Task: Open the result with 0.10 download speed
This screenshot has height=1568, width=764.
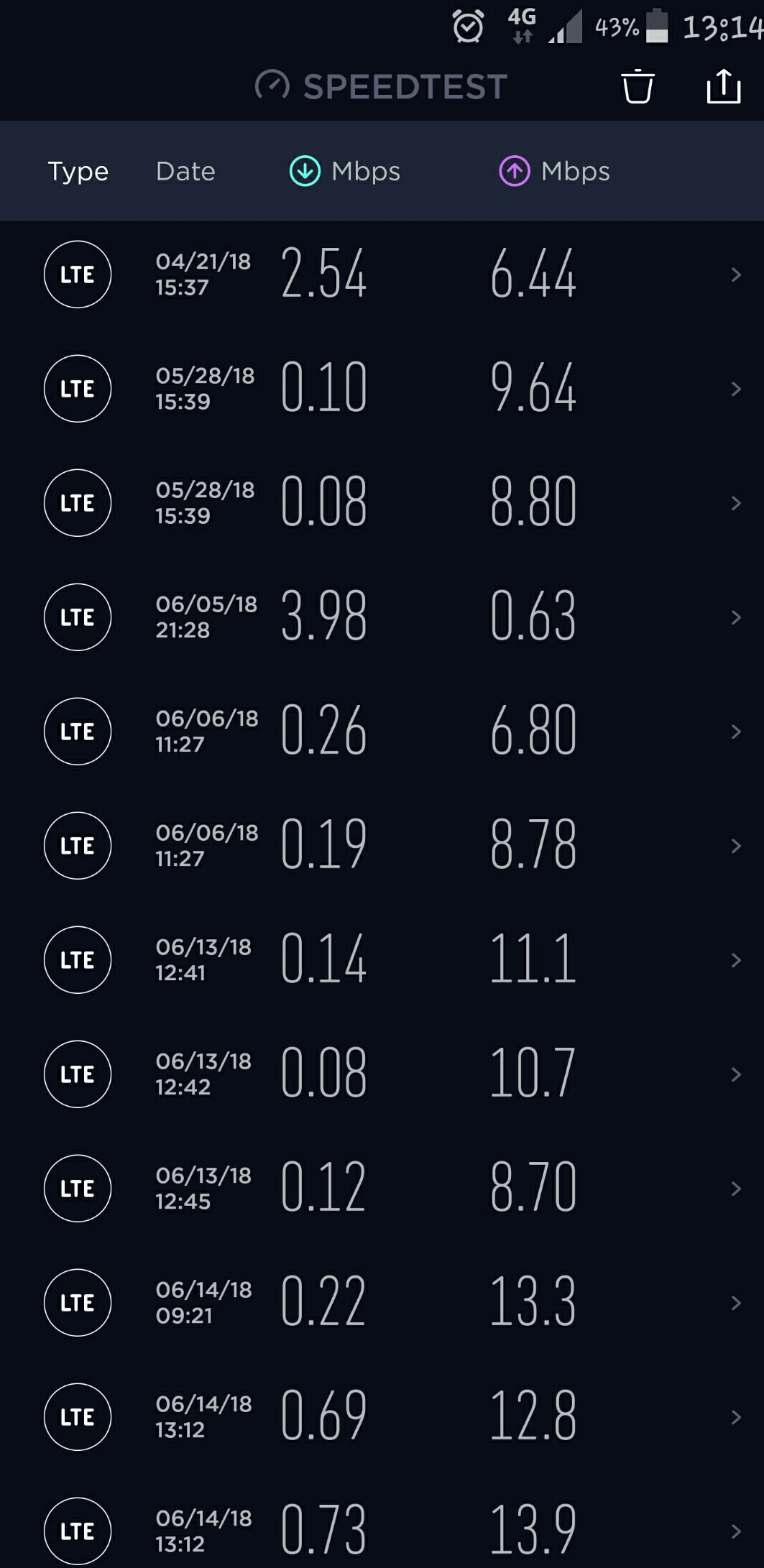Action: [x=382, y=389]
